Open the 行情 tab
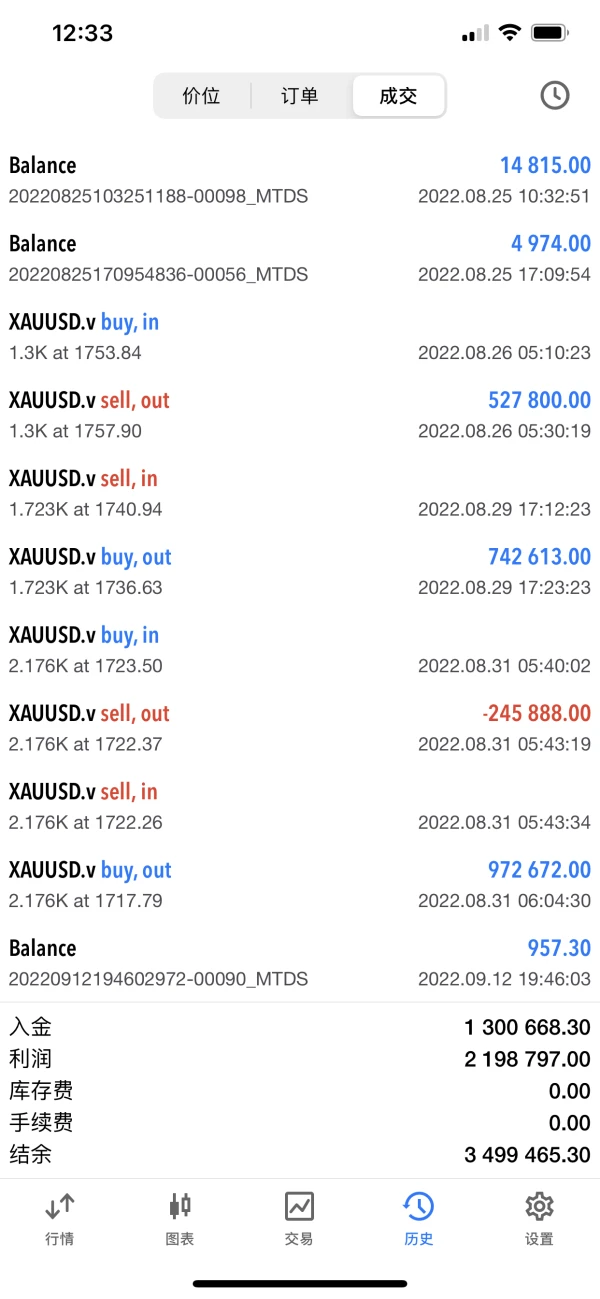Viewport: 600px width, 1299px height. pyautogui.click(x=60, y=1217)
